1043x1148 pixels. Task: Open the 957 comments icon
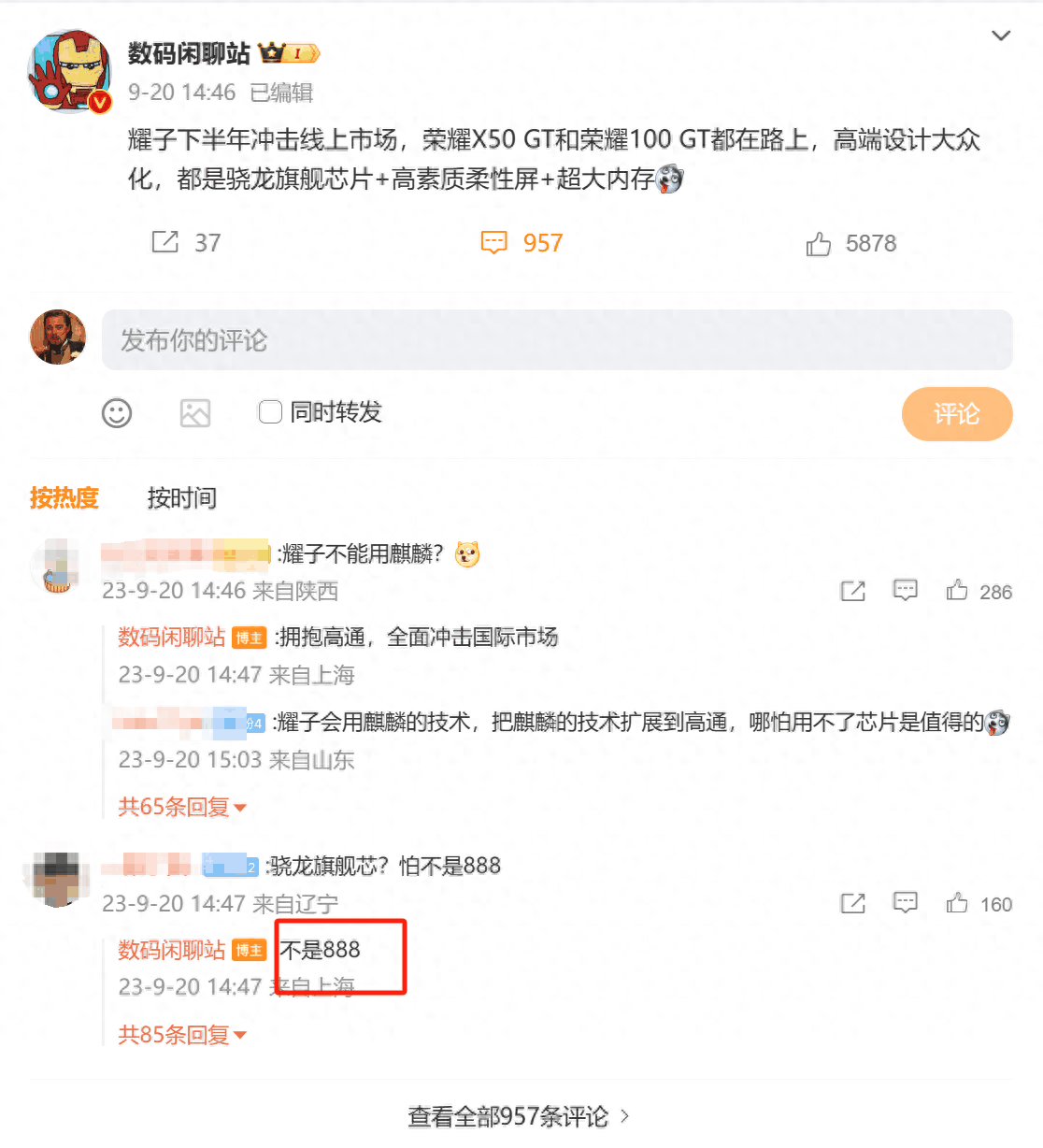click(493, 243)
